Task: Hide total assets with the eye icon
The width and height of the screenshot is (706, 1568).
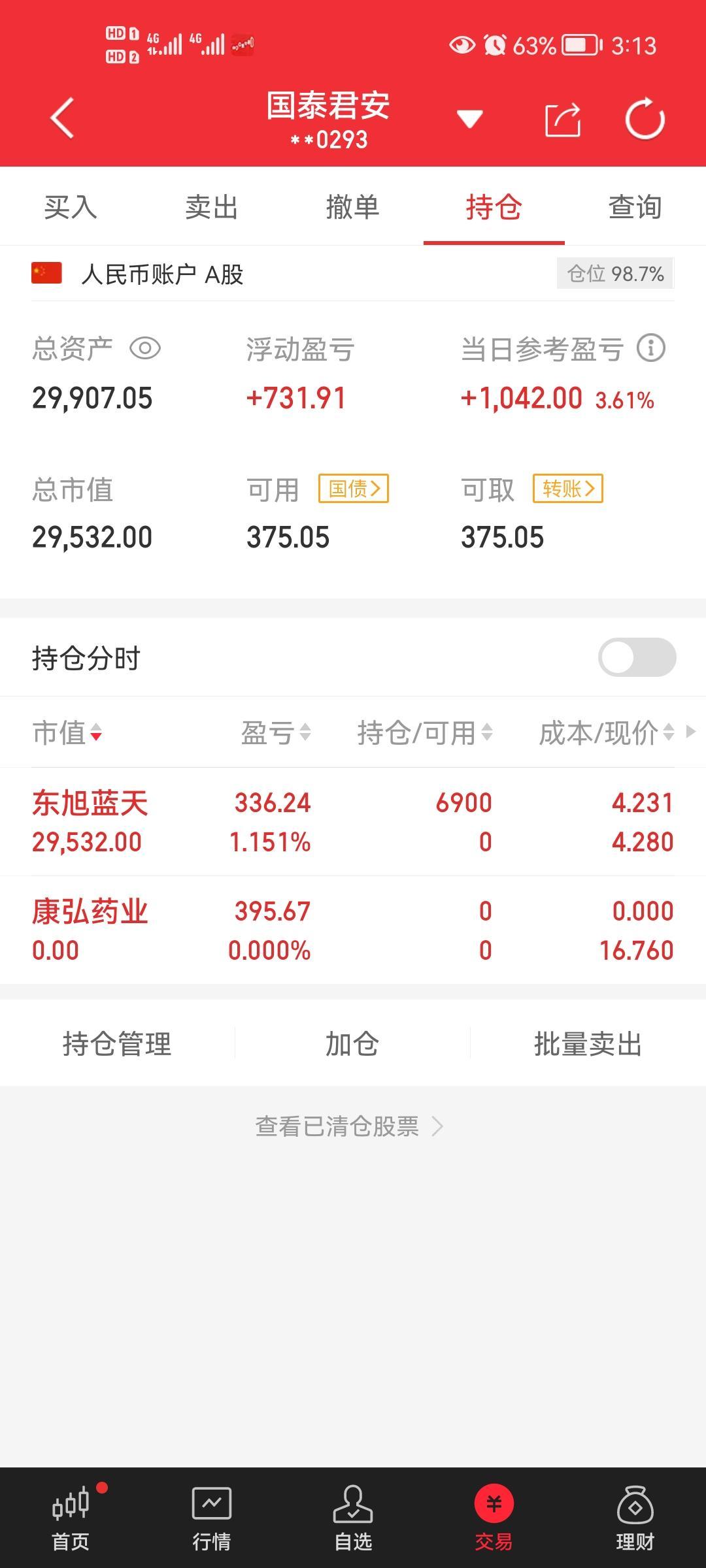Action: (145, 348)
